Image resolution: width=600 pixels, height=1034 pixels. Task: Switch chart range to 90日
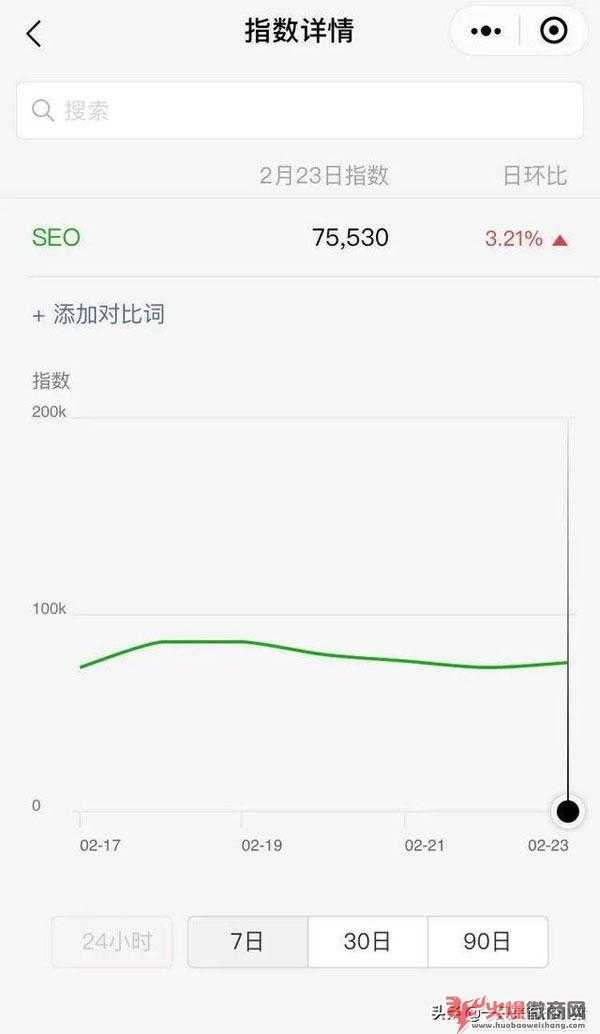pyautogui.click(x=488, y=942)
